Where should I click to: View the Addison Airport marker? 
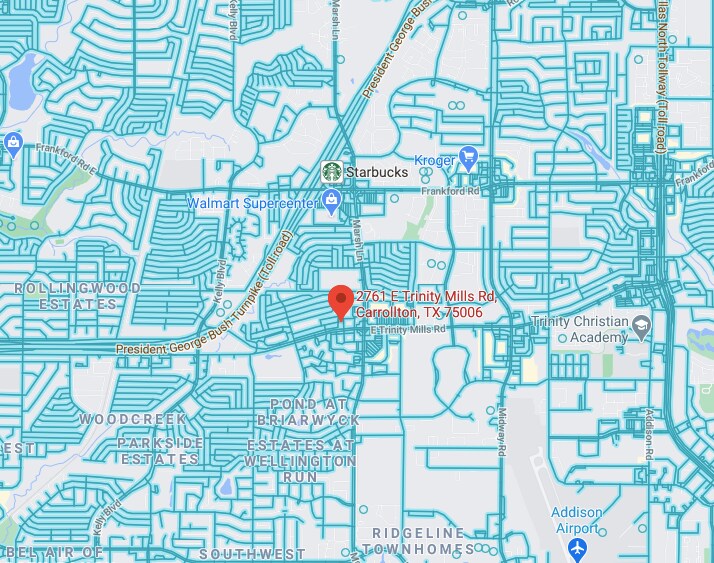coord(577,547)
